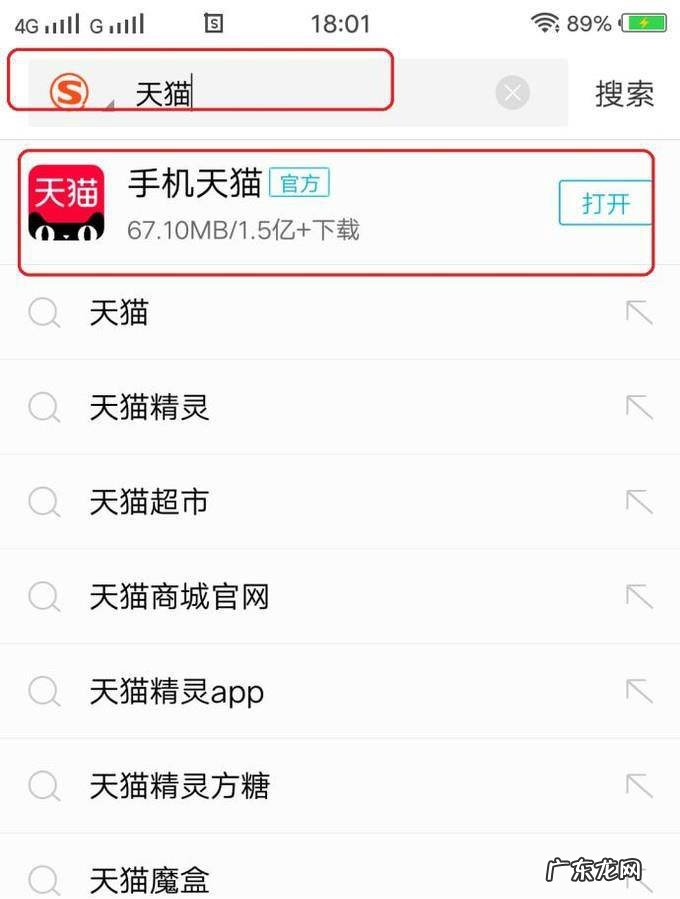
Task: Fill in 天猫商城官网 with its arrow icon
Action: click(638, 597)
